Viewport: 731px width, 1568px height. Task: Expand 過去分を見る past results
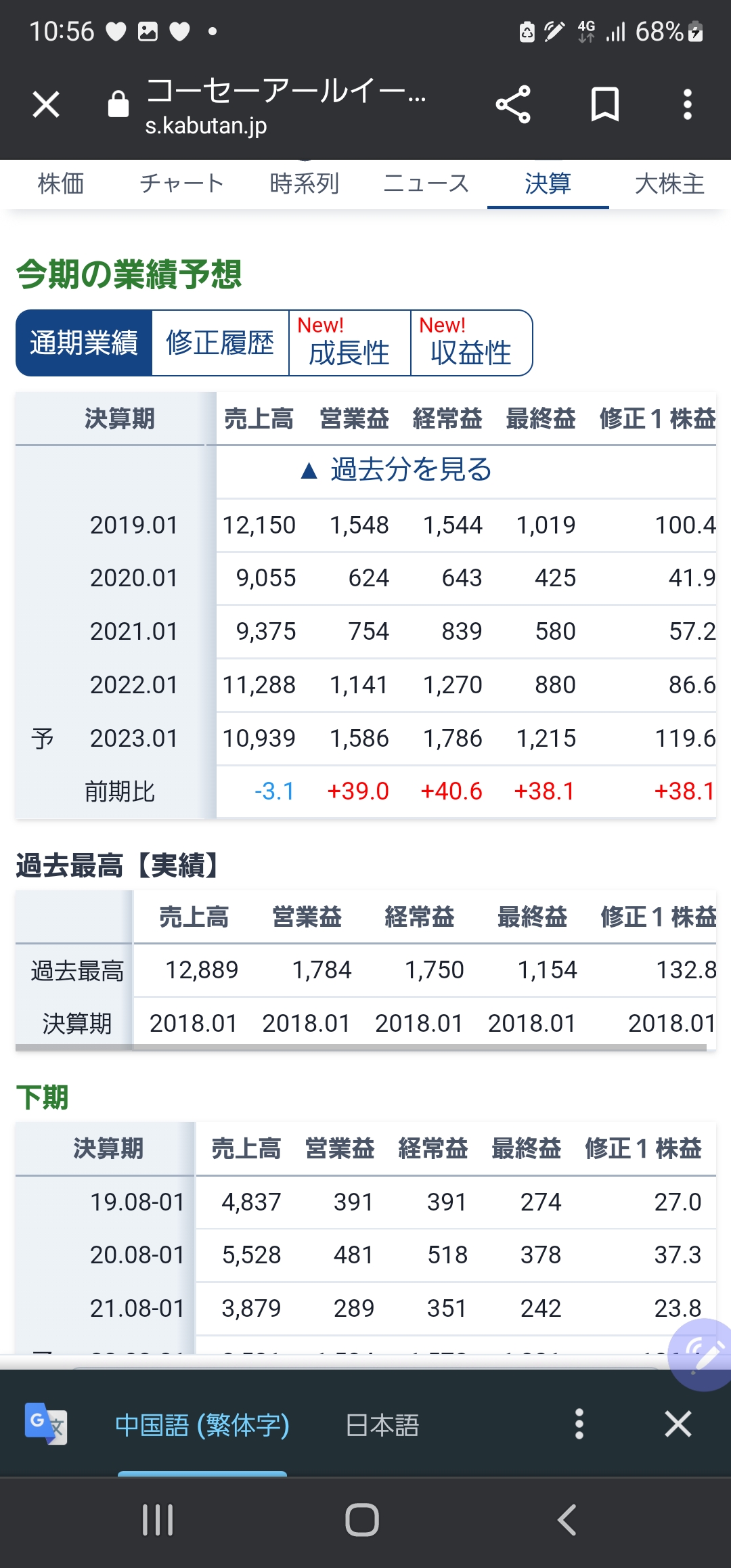(x=397, y=469)
